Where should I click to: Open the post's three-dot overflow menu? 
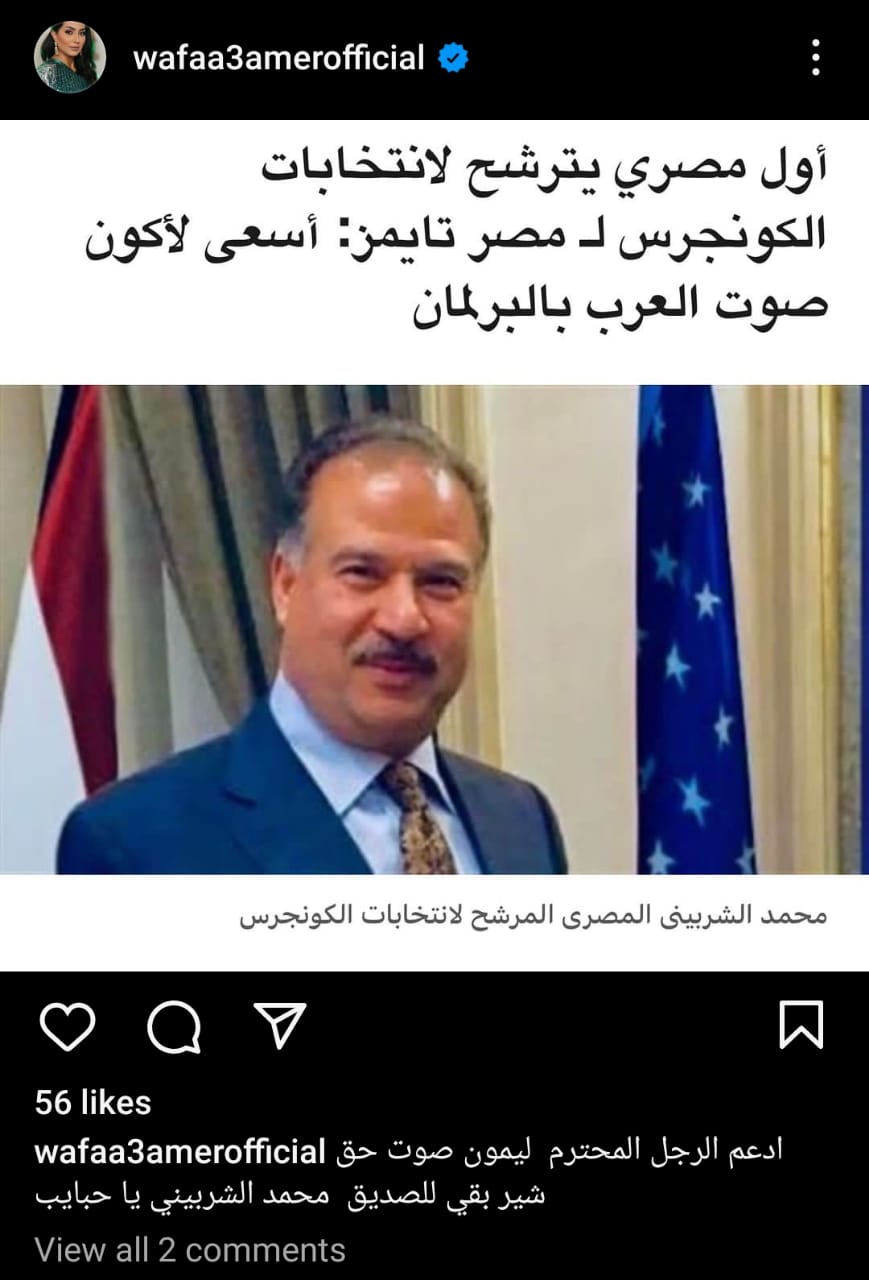tap(816, 58)
